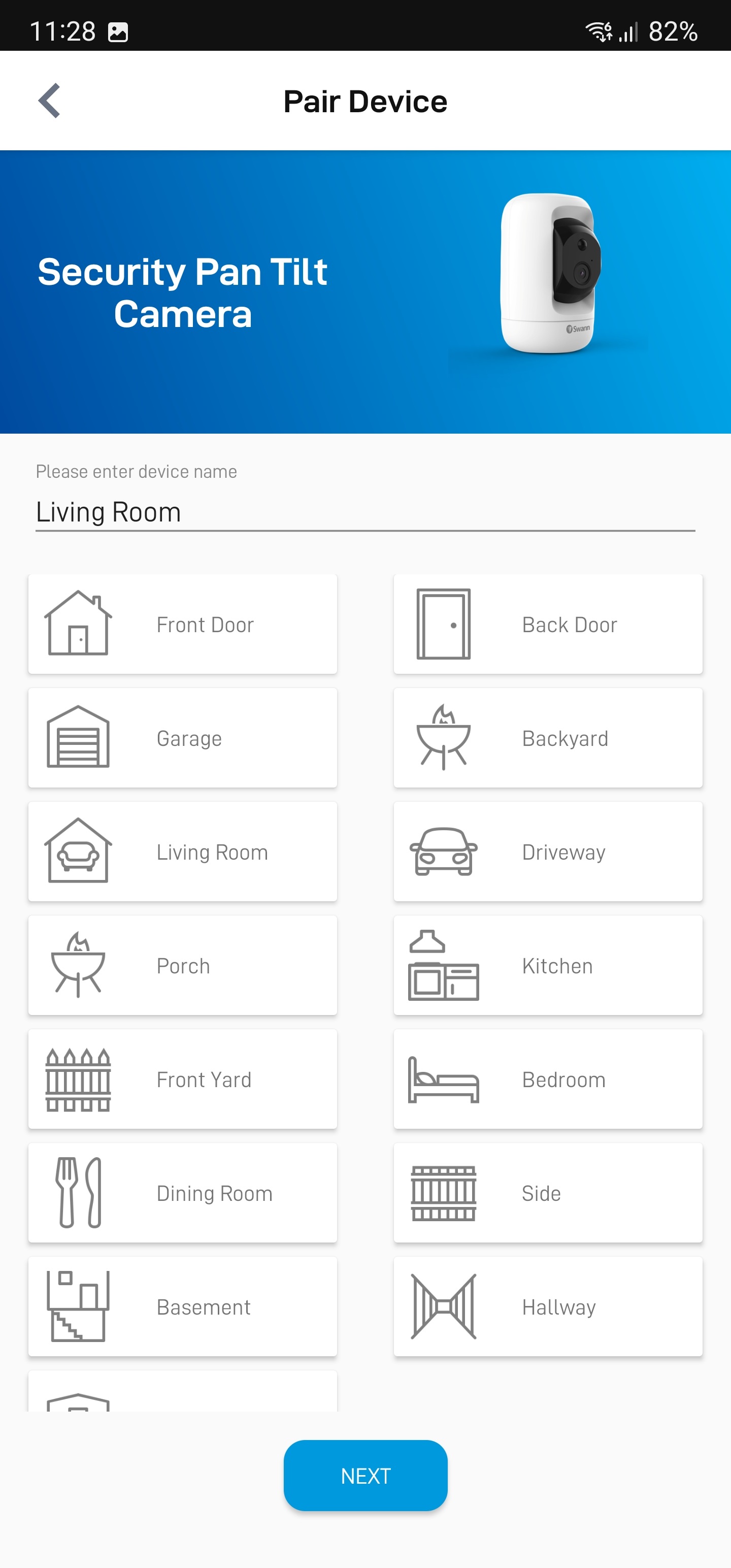
Task: Pick the Porch location option
Action: click(x=183, y=965)
